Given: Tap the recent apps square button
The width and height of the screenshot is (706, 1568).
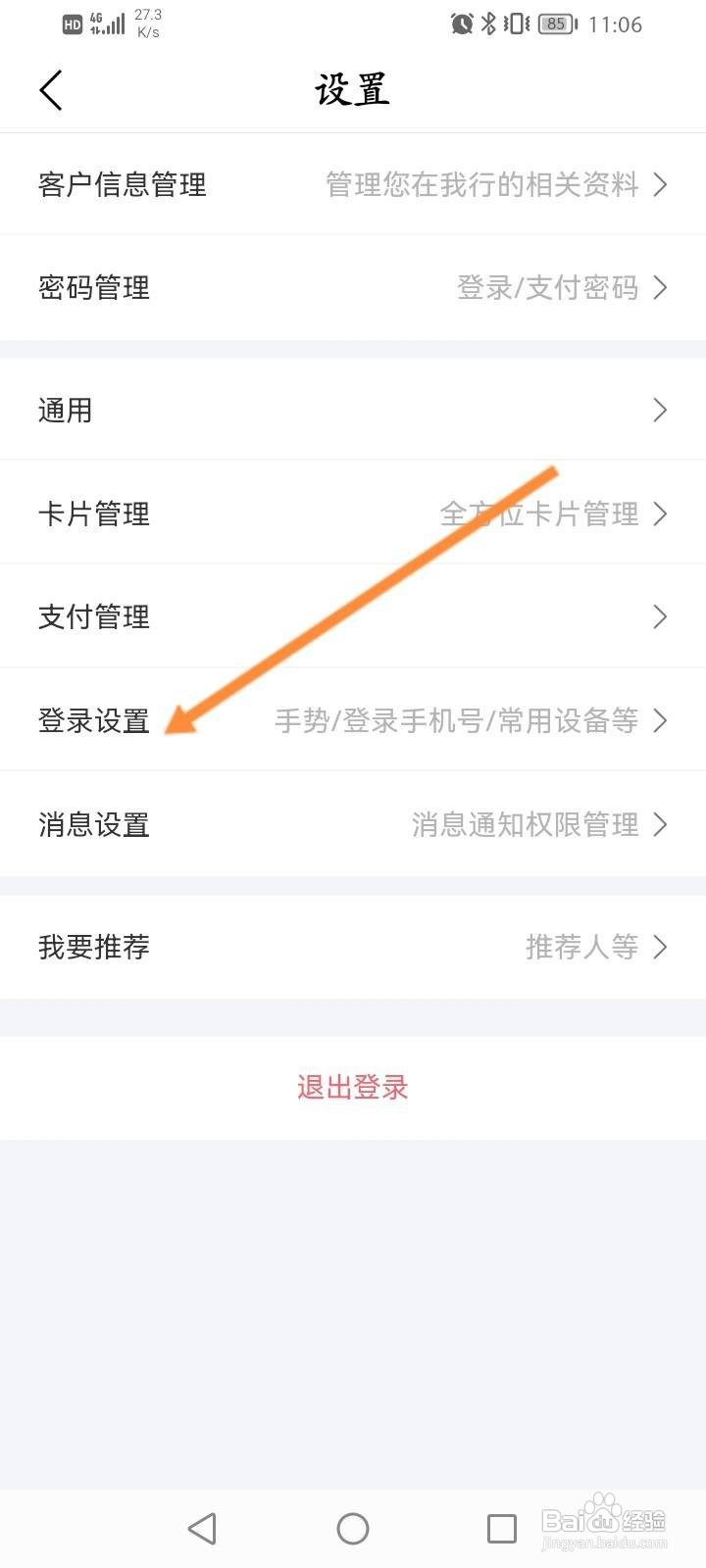Looking at the screenshot, I should (502, 1528).
